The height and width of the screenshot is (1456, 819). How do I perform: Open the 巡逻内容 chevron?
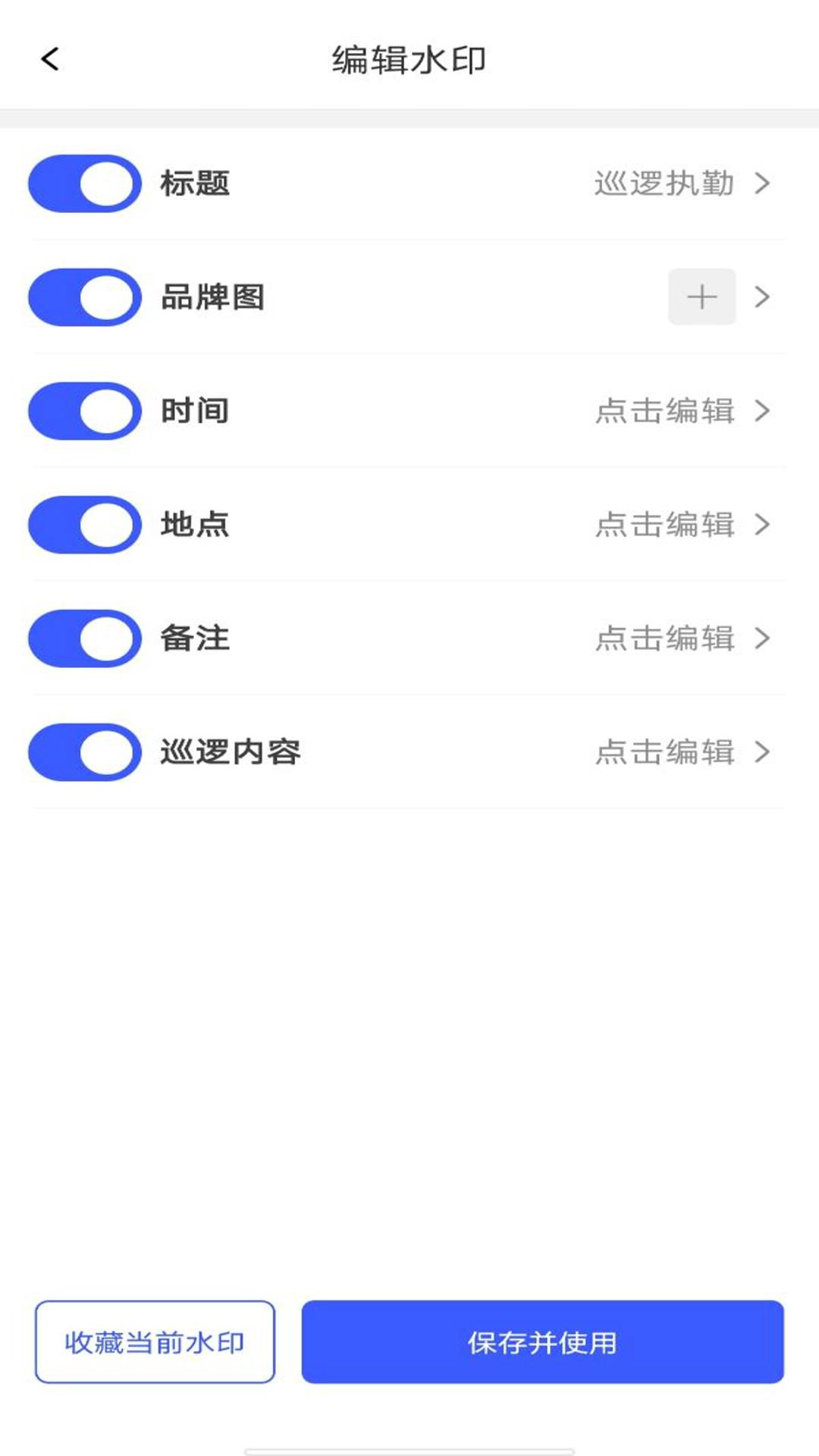tap(761, 752)
